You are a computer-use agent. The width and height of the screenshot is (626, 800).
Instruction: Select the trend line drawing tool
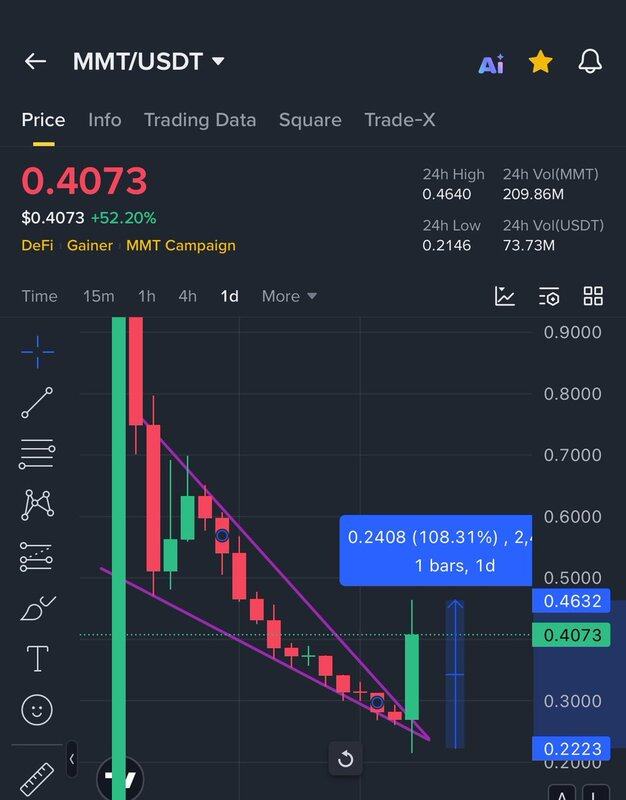click(x=37, y=402)
